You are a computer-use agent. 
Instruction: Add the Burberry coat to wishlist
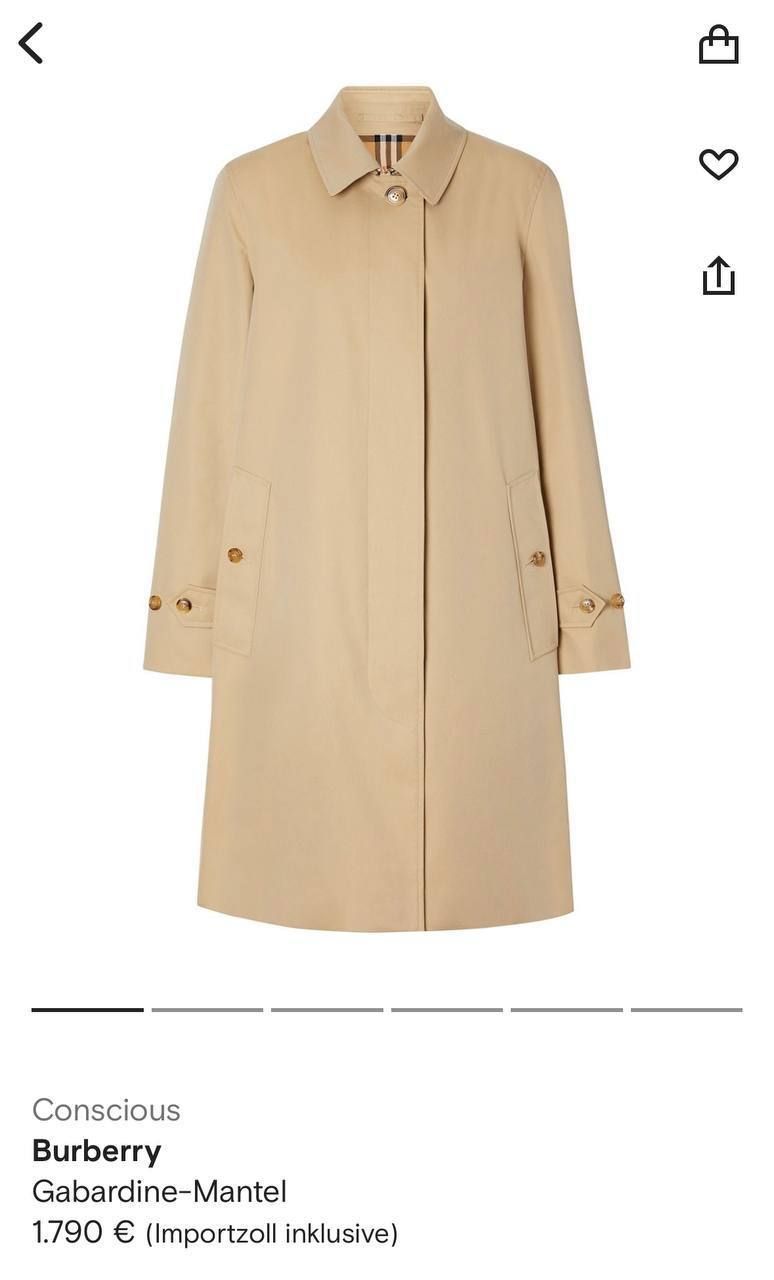point(718,164)
